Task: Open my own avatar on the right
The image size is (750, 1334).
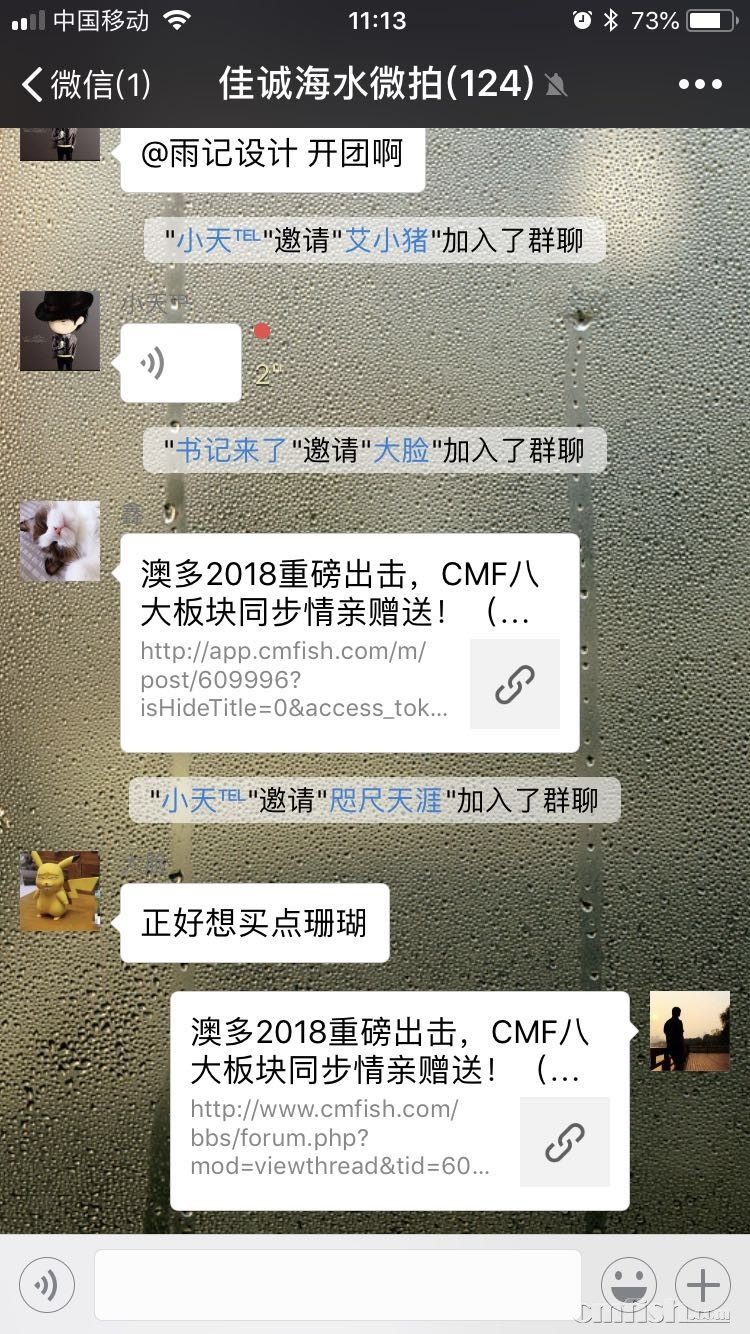Action: (690, 1031)
